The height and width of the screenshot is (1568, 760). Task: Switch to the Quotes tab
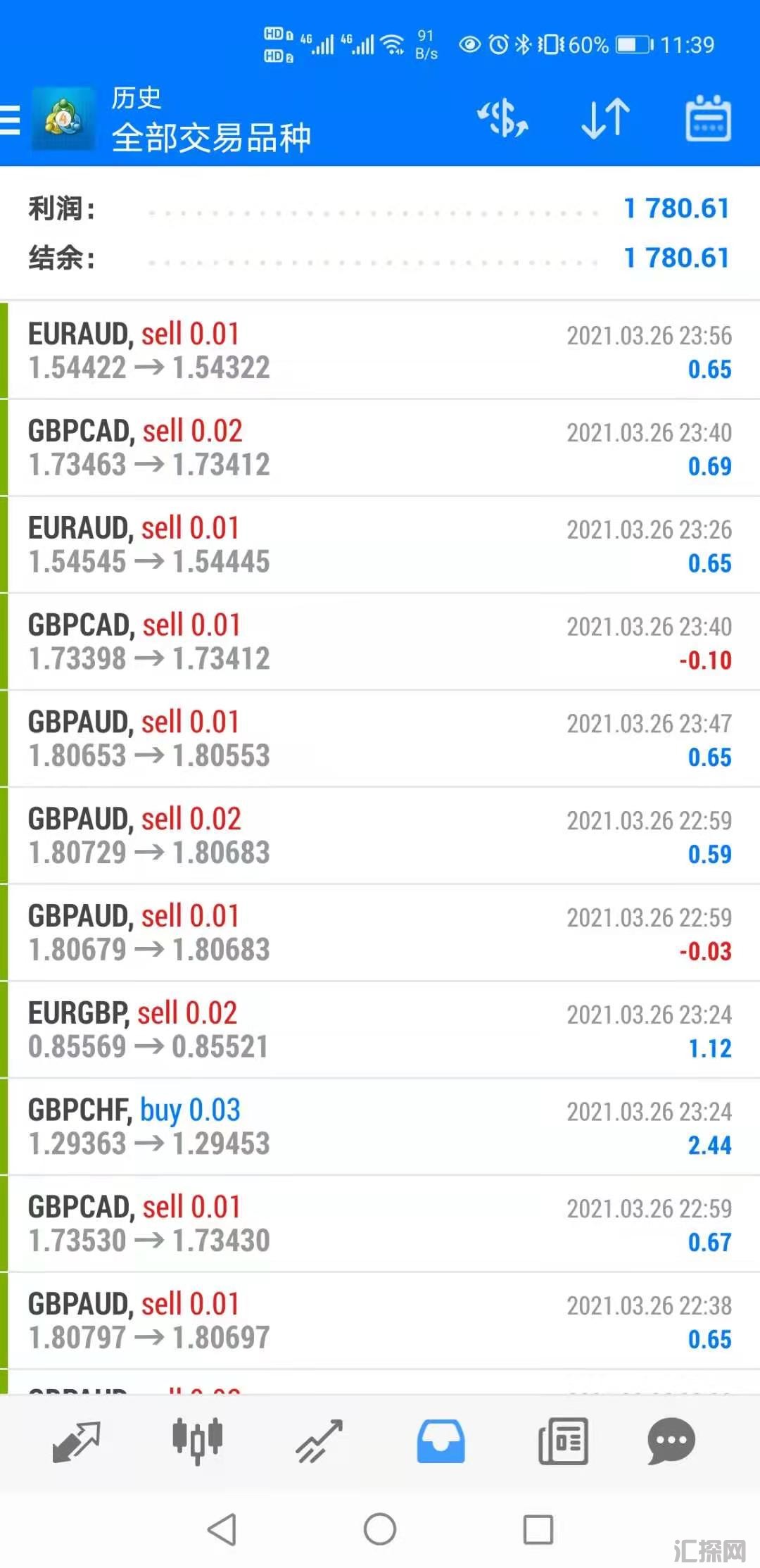(77, 1441)
